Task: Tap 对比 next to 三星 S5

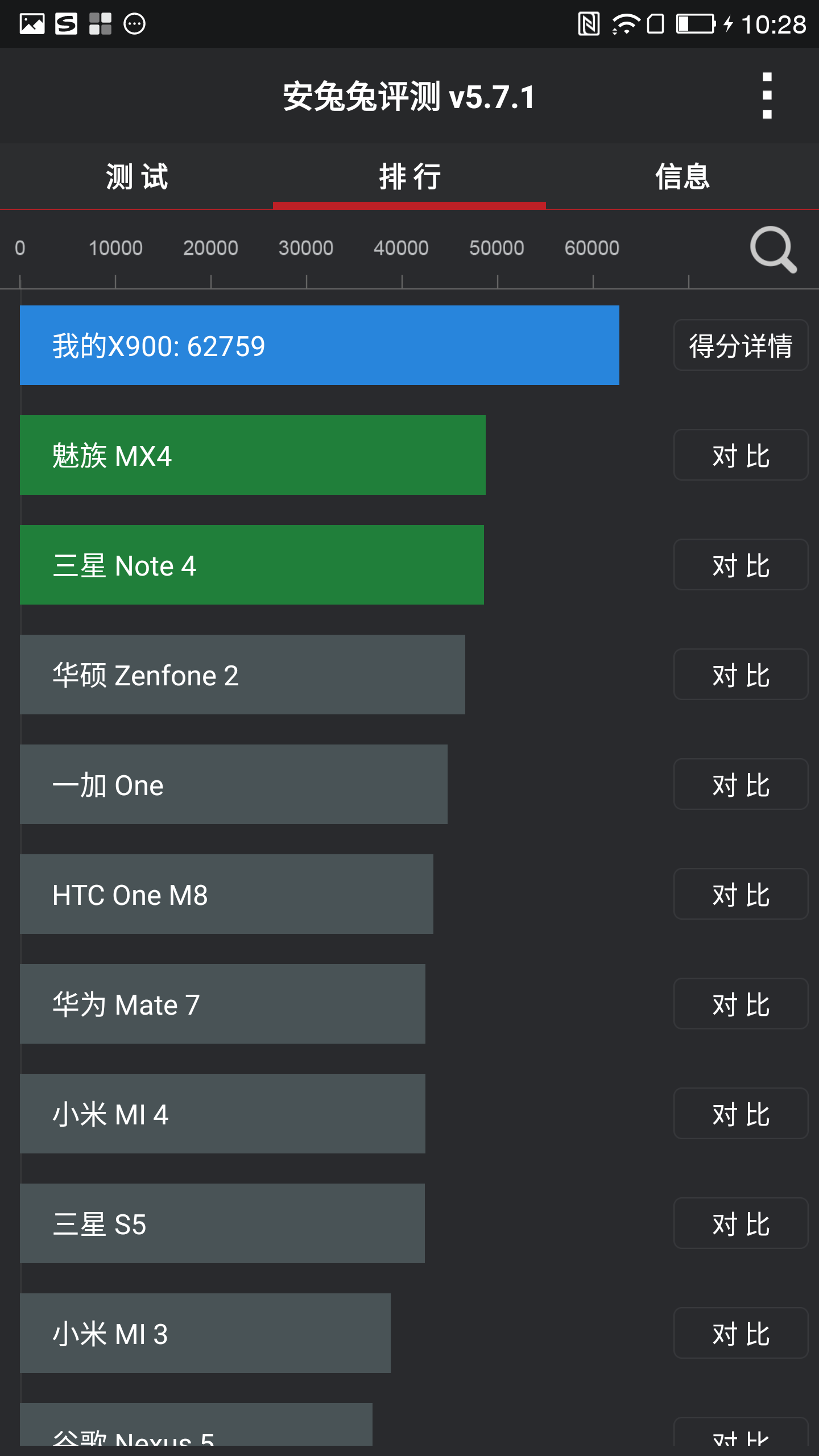Action: 741,1223
